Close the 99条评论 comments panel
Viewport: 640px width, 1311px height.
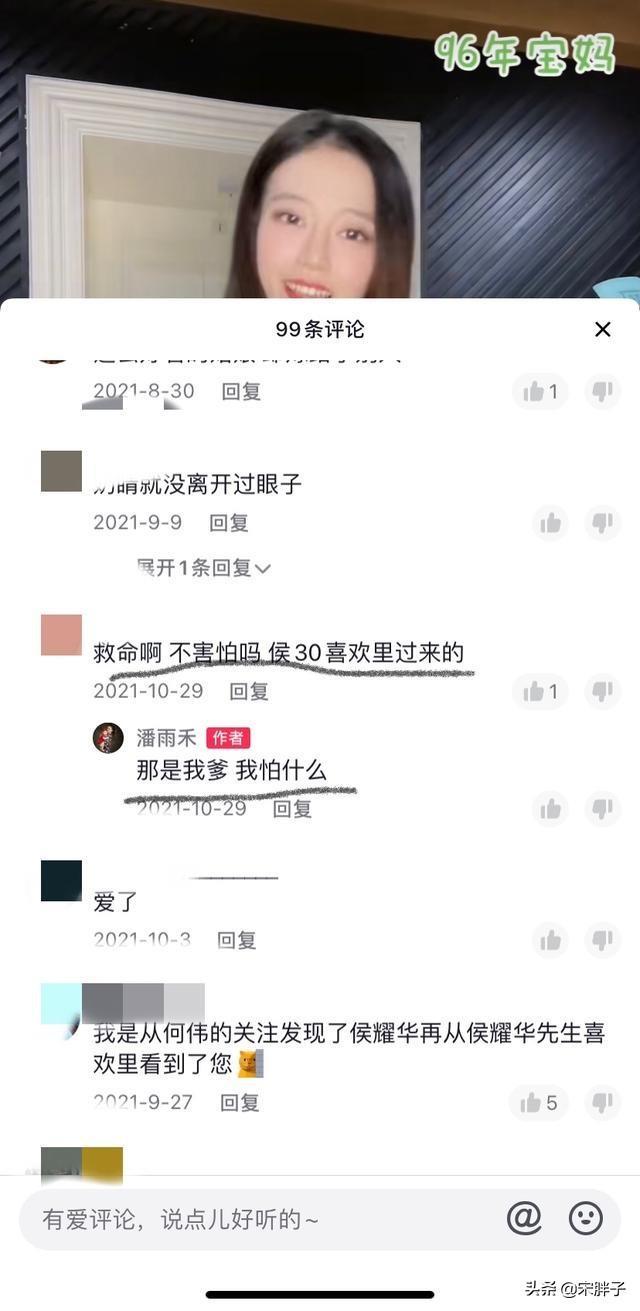click(602, 329)
